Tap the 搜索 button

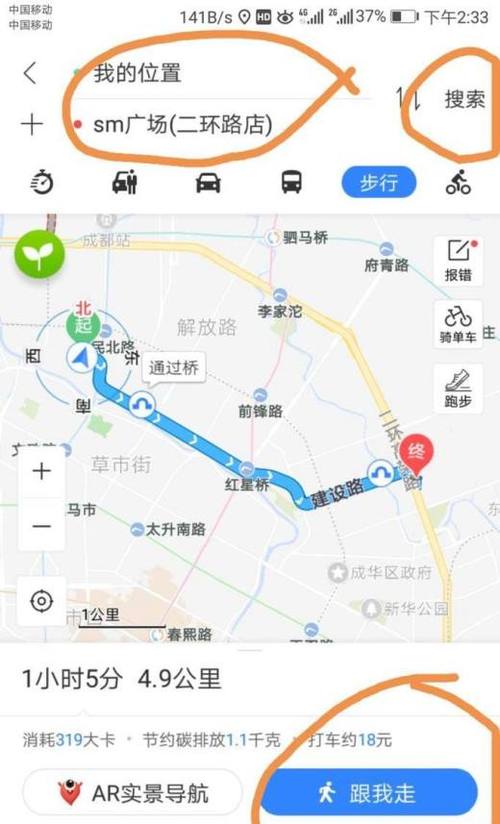pos(464,98)
